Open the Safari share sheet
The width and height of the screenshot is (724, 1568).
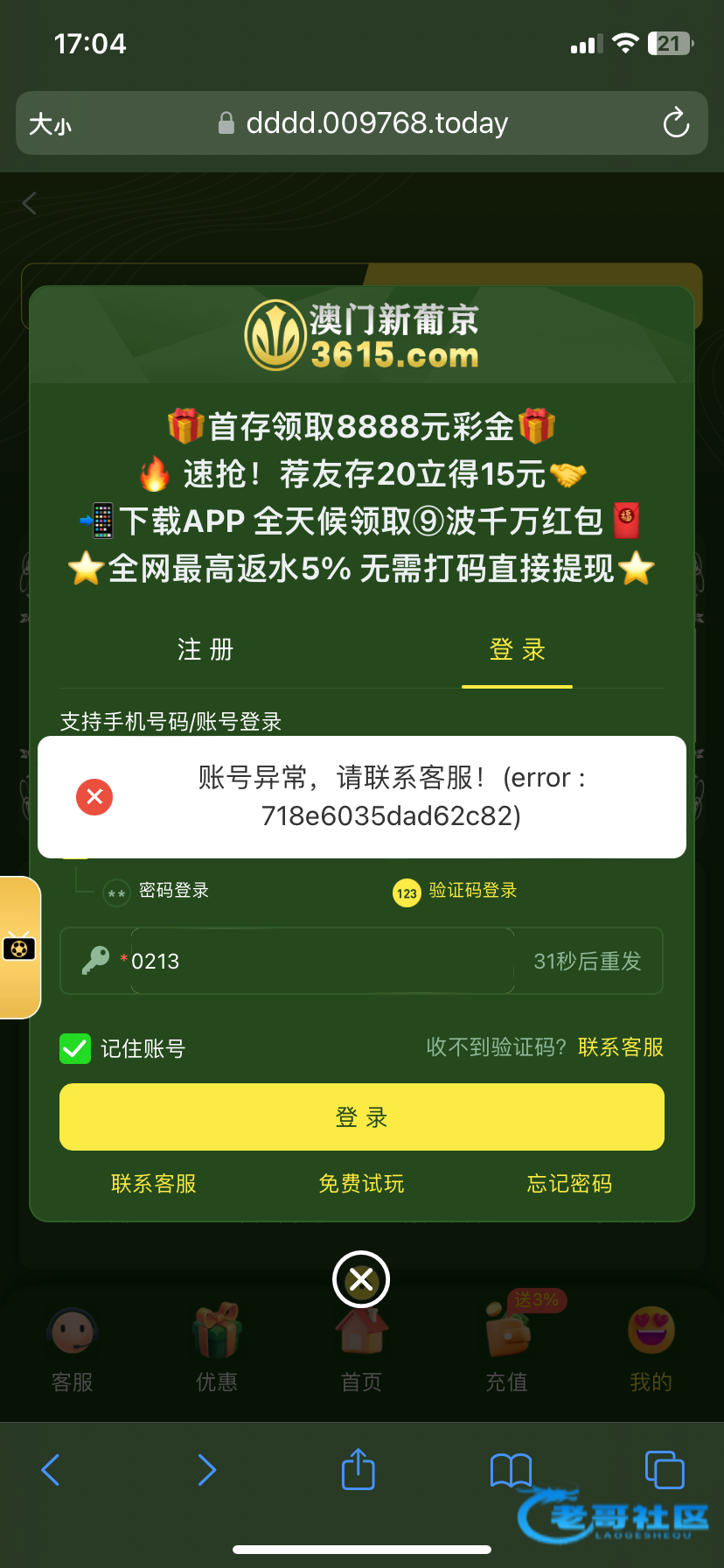coord(358,1469)
